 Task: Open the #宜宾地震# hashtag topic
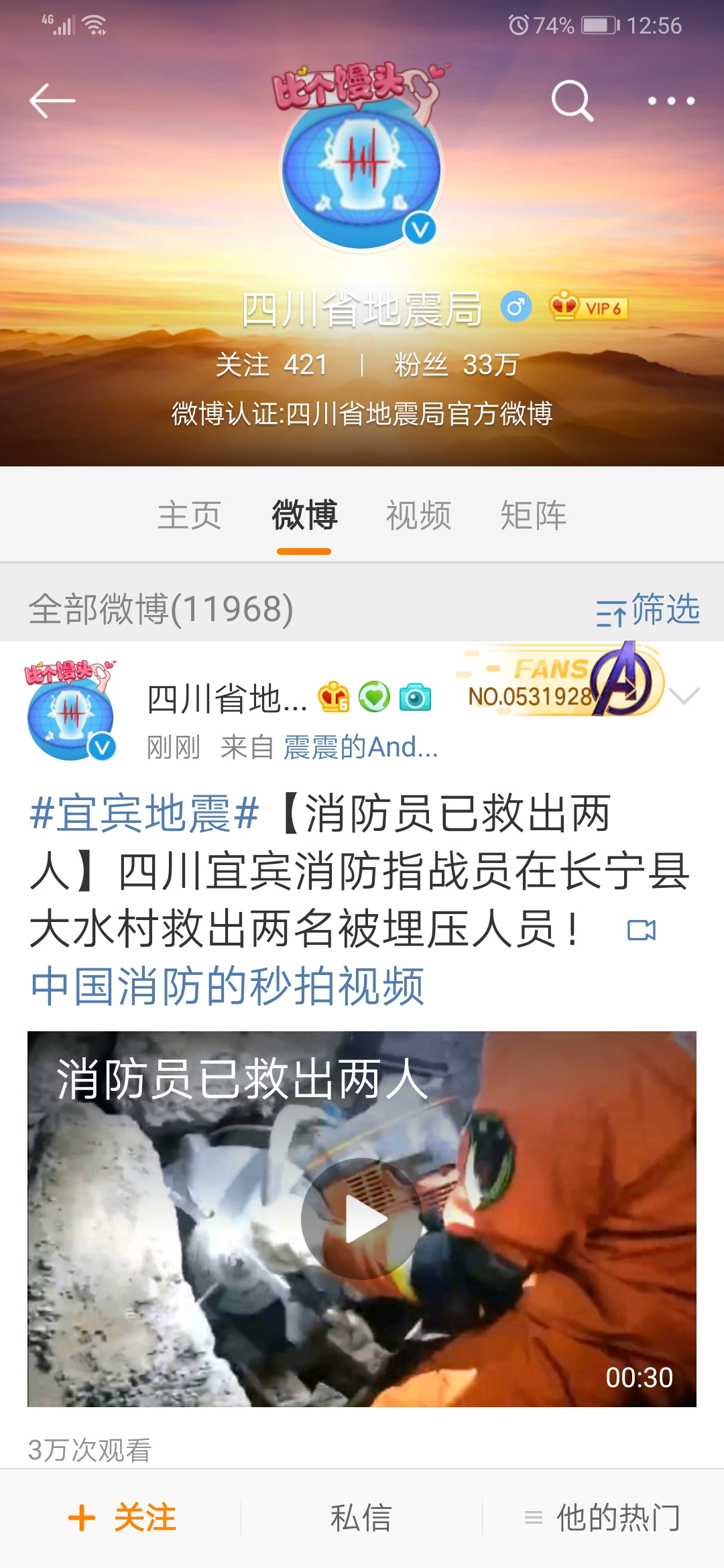145,813
